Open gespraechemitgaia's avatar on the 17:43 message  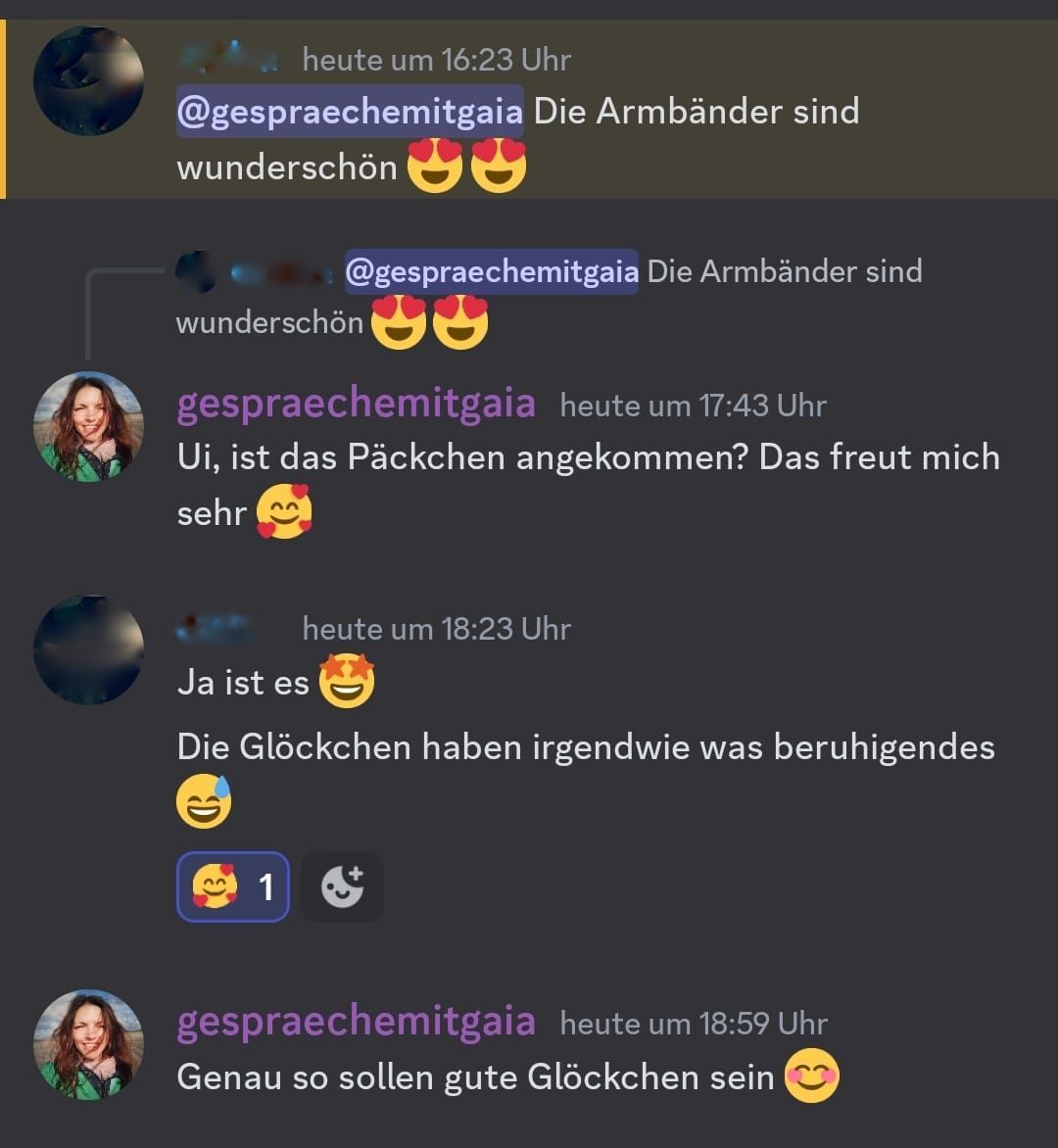point(88,427)
